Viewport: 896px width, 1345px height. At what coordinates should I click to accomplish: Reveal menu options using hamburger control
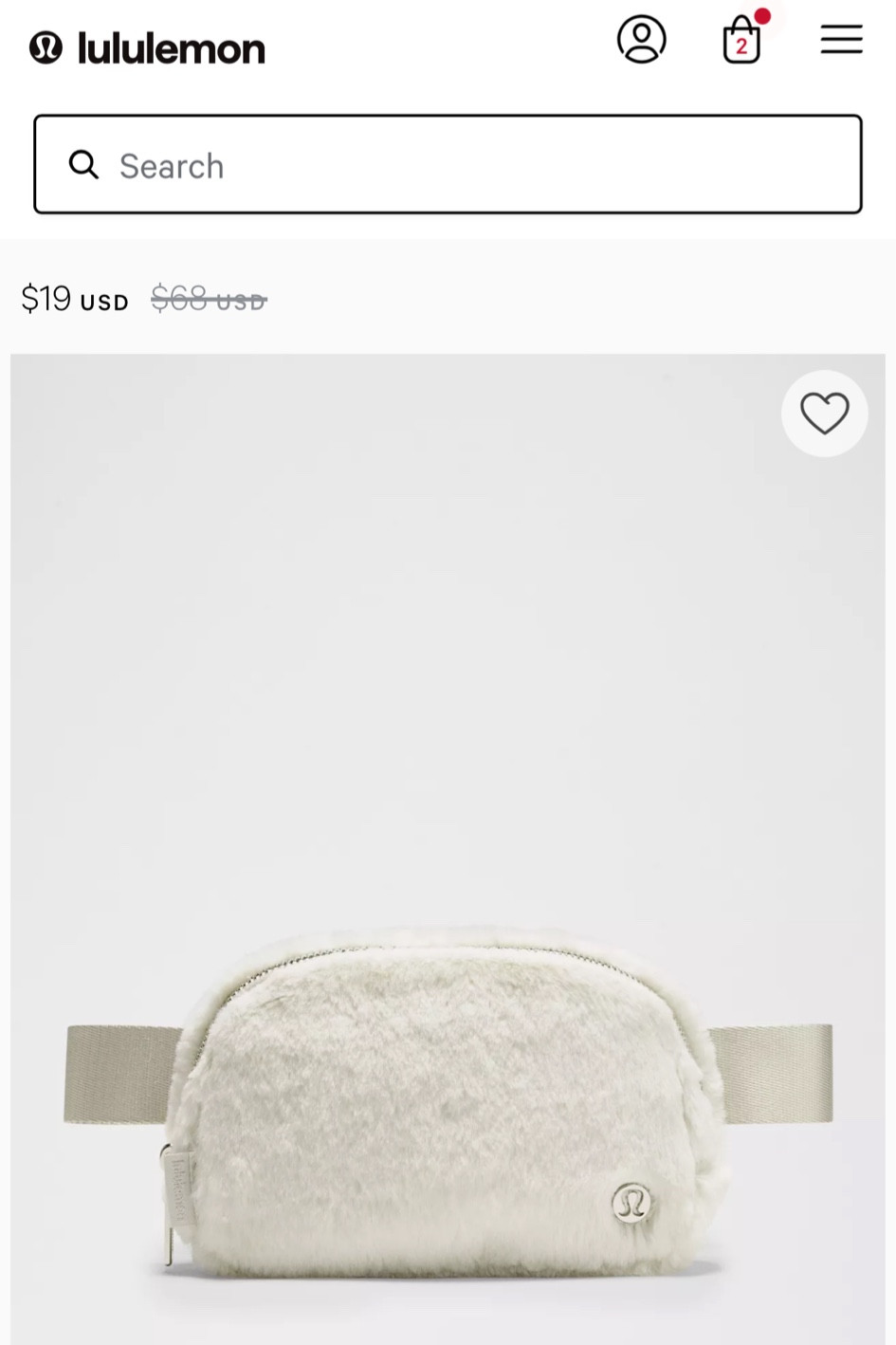click(841, 39)
